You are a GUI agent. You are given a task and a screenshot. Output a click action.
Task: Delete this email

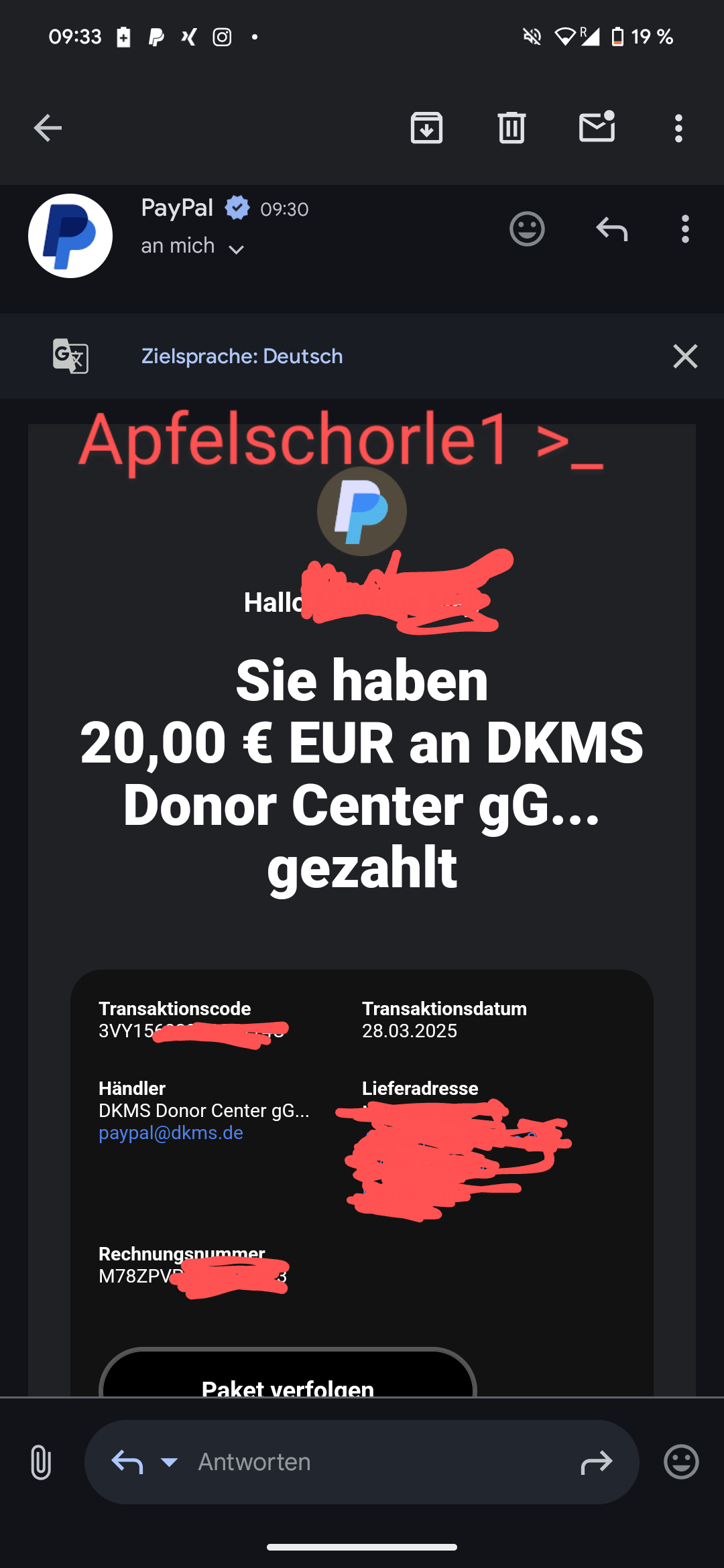pyautogui.click(x=511, y=128)
